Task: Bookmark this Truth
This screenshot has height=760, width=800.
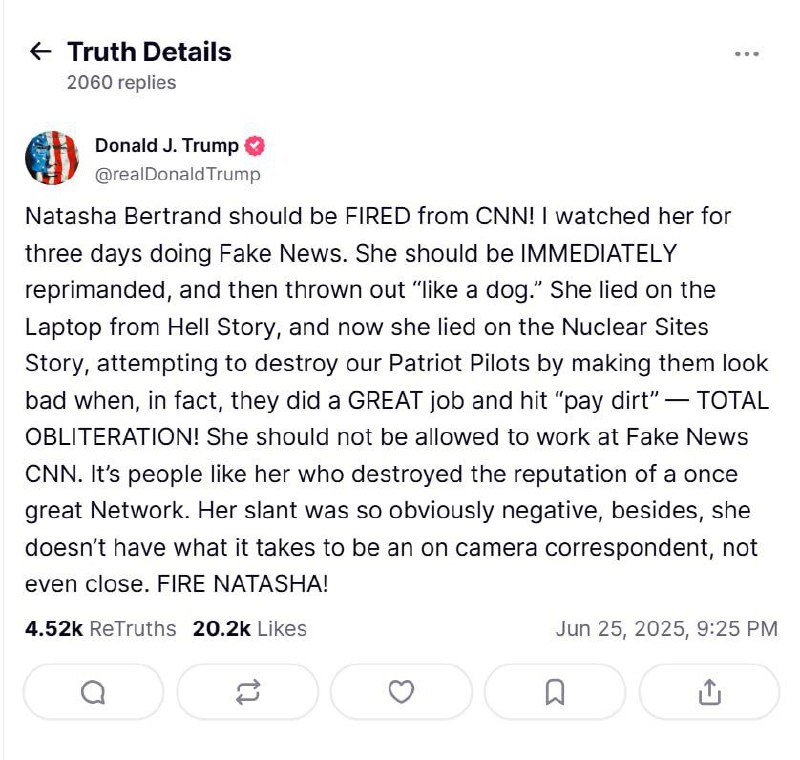Action: tap(555, 692)
